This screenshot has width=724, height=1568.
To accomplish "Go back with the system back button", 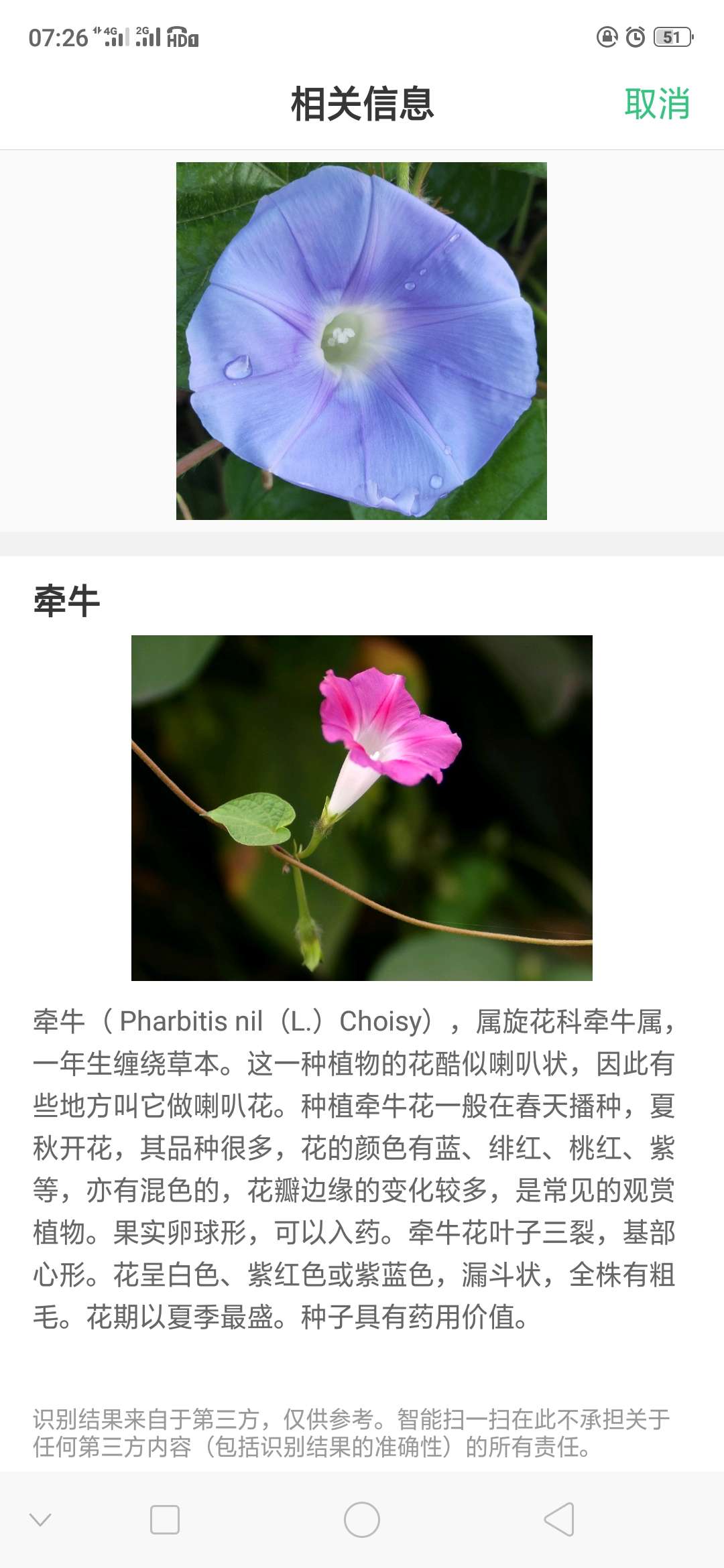I will point(559,1519).
